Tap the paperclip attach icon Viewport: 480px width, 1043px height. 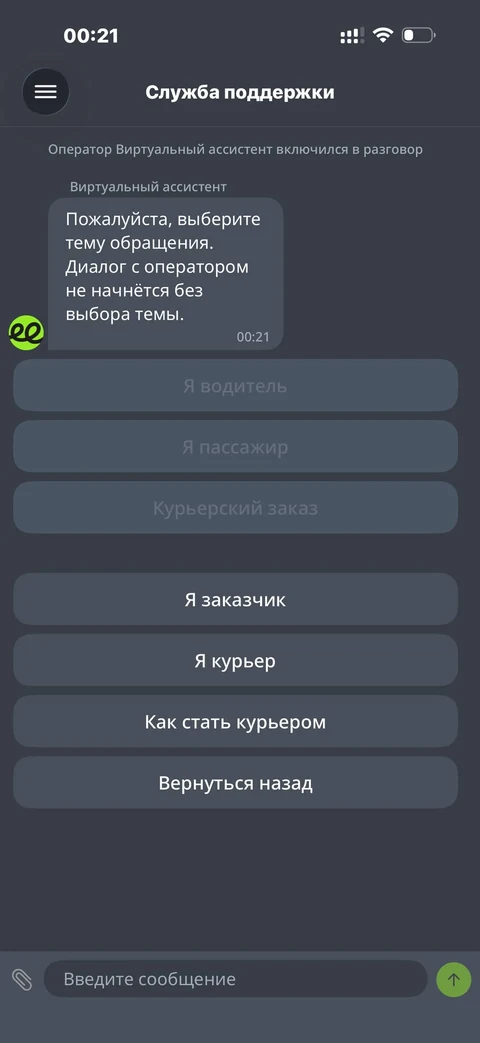[22, 979]
